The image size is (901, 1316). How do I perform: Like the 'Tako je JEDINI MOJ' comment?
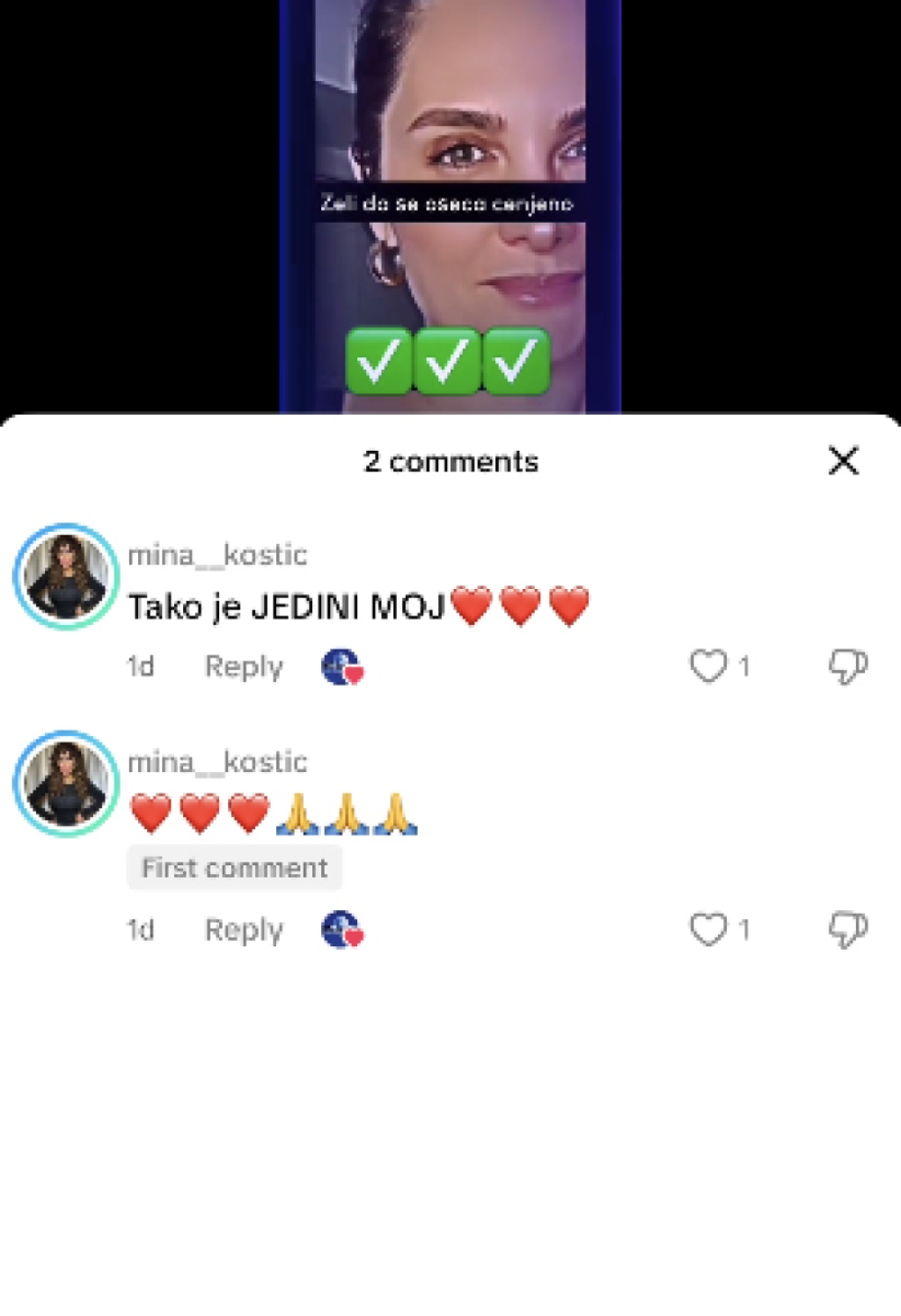(708, 666)
